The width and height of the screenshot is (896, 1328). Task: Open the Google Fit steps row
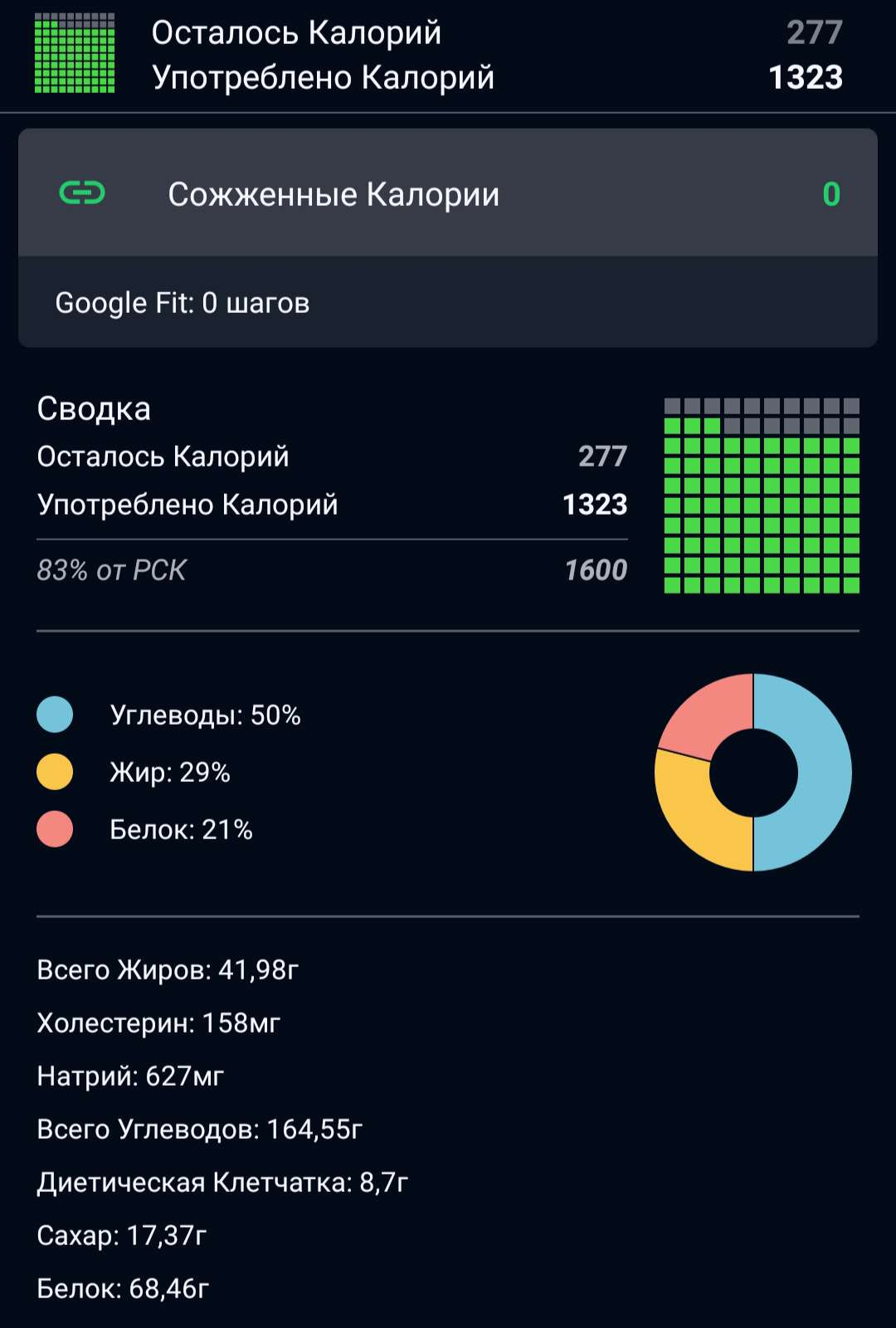tap(448, 302)
